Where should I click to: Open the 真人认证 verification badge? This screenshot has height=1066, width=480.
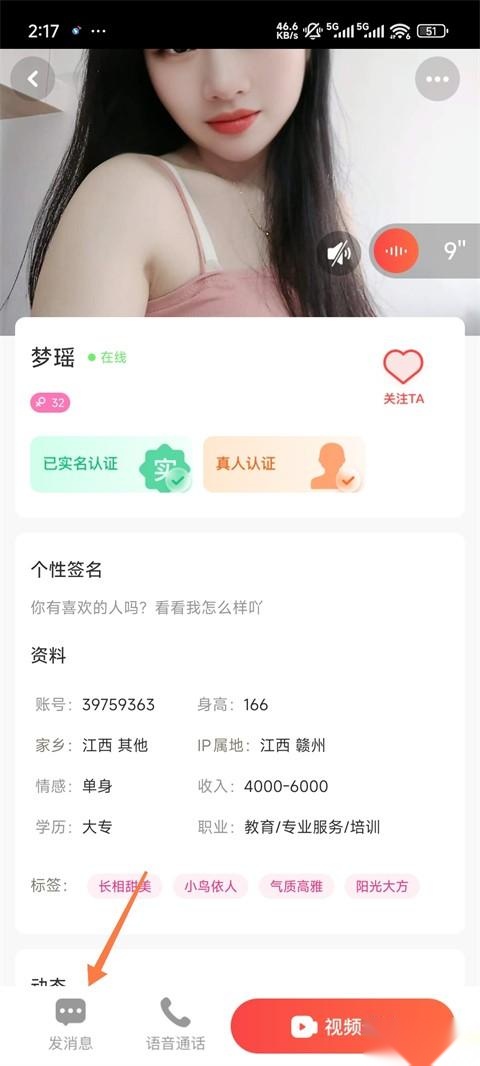click(x=284, y=464)
